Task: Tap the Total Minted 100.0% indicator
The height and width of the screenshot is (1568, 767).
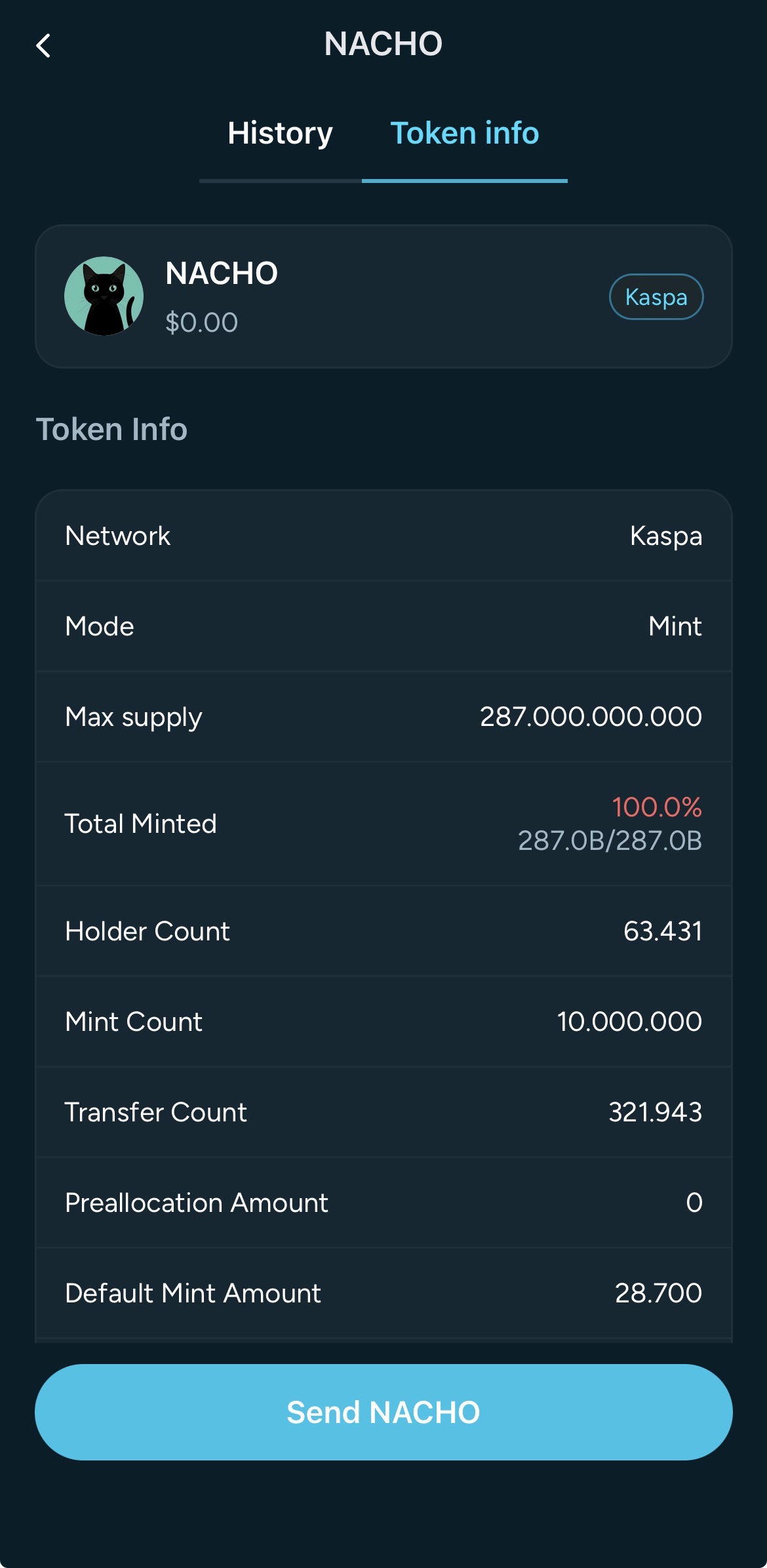Action: coord(656,807)
